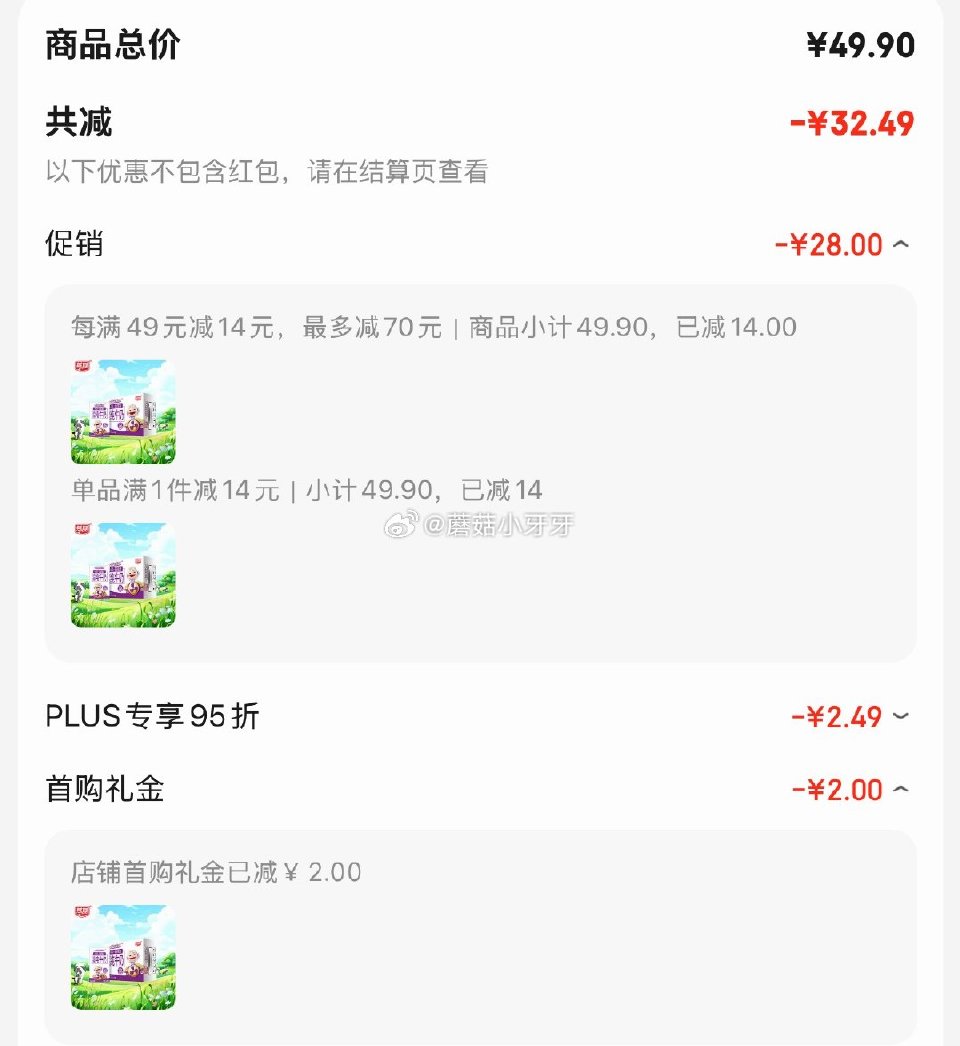The width and height of the screenshot is (960, 1046).
Task: Click the 共减 discount summary row
Action: pos(78,120)
